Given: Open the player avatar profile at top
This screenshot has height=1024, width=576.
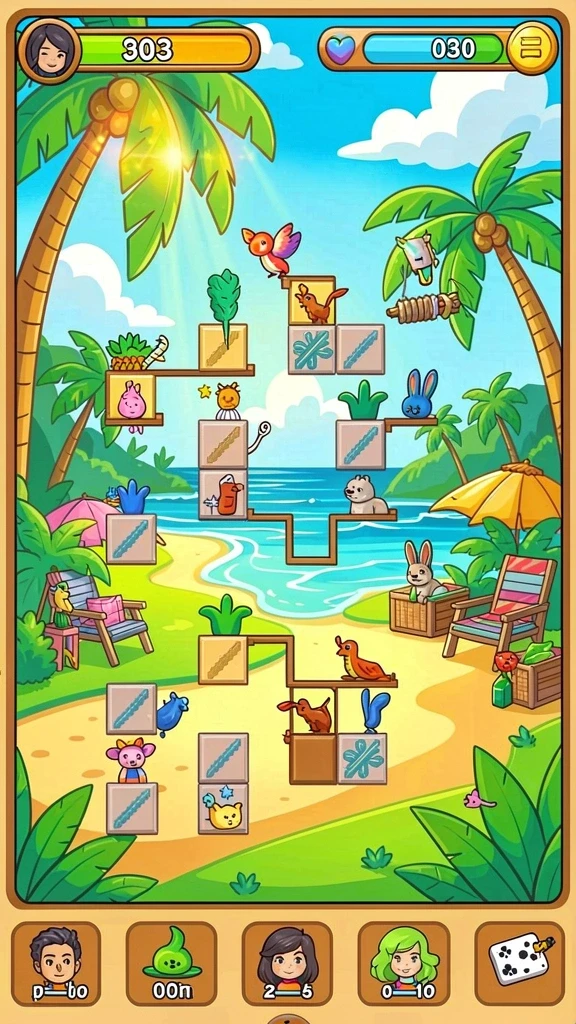Looking at the screenshot, I should pos(50,51).
